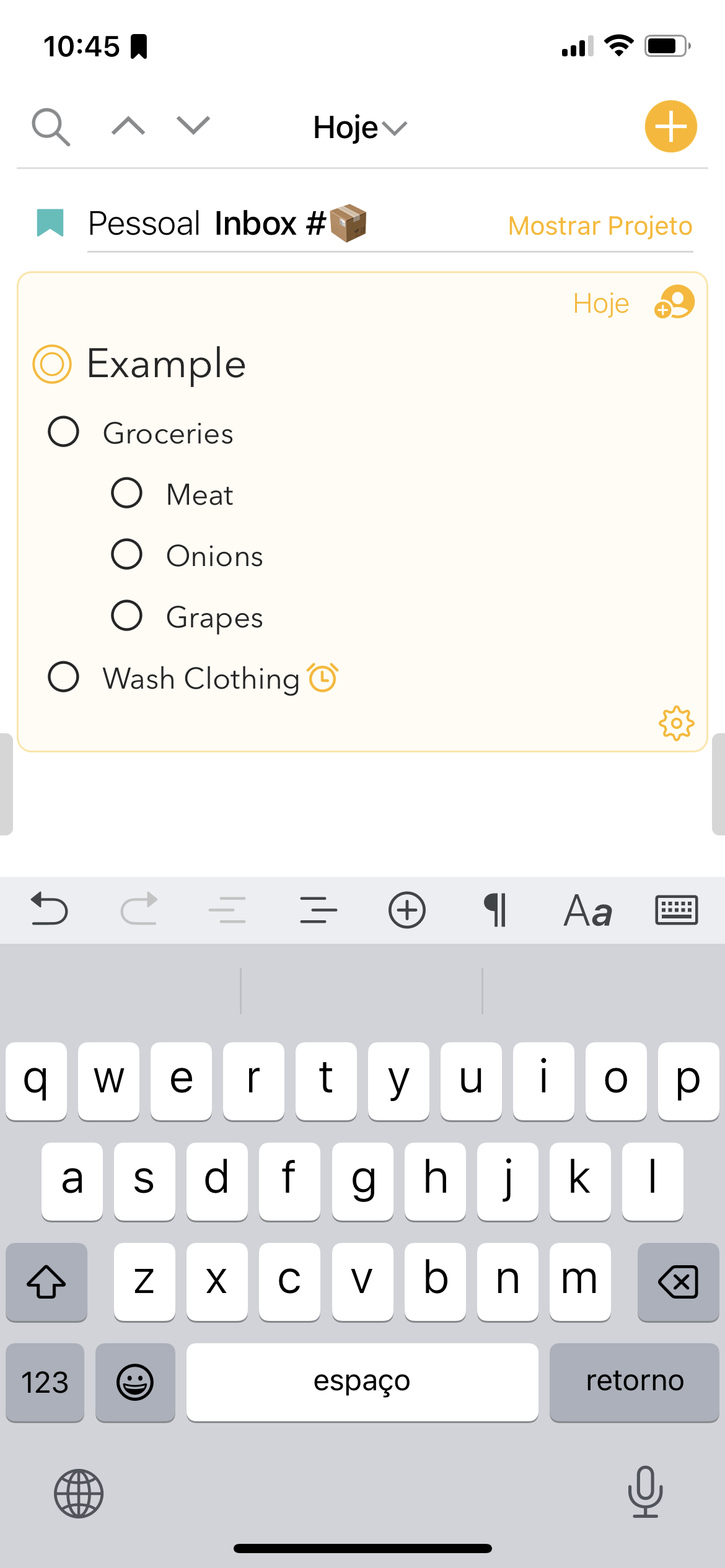Tap Mostrar Projeto link
This screenshot has height=1568, width=725.
pyautogui.click(x=600, y=226)
